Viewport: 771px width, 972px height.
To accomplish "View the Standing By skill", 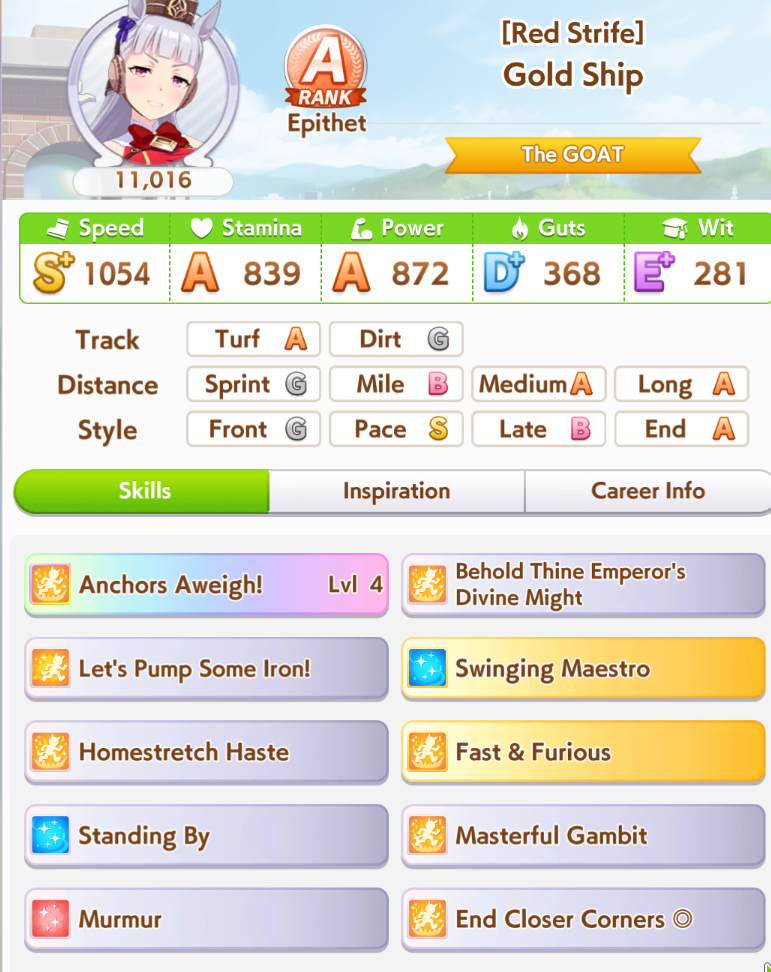I will click(x=206, y=835).
